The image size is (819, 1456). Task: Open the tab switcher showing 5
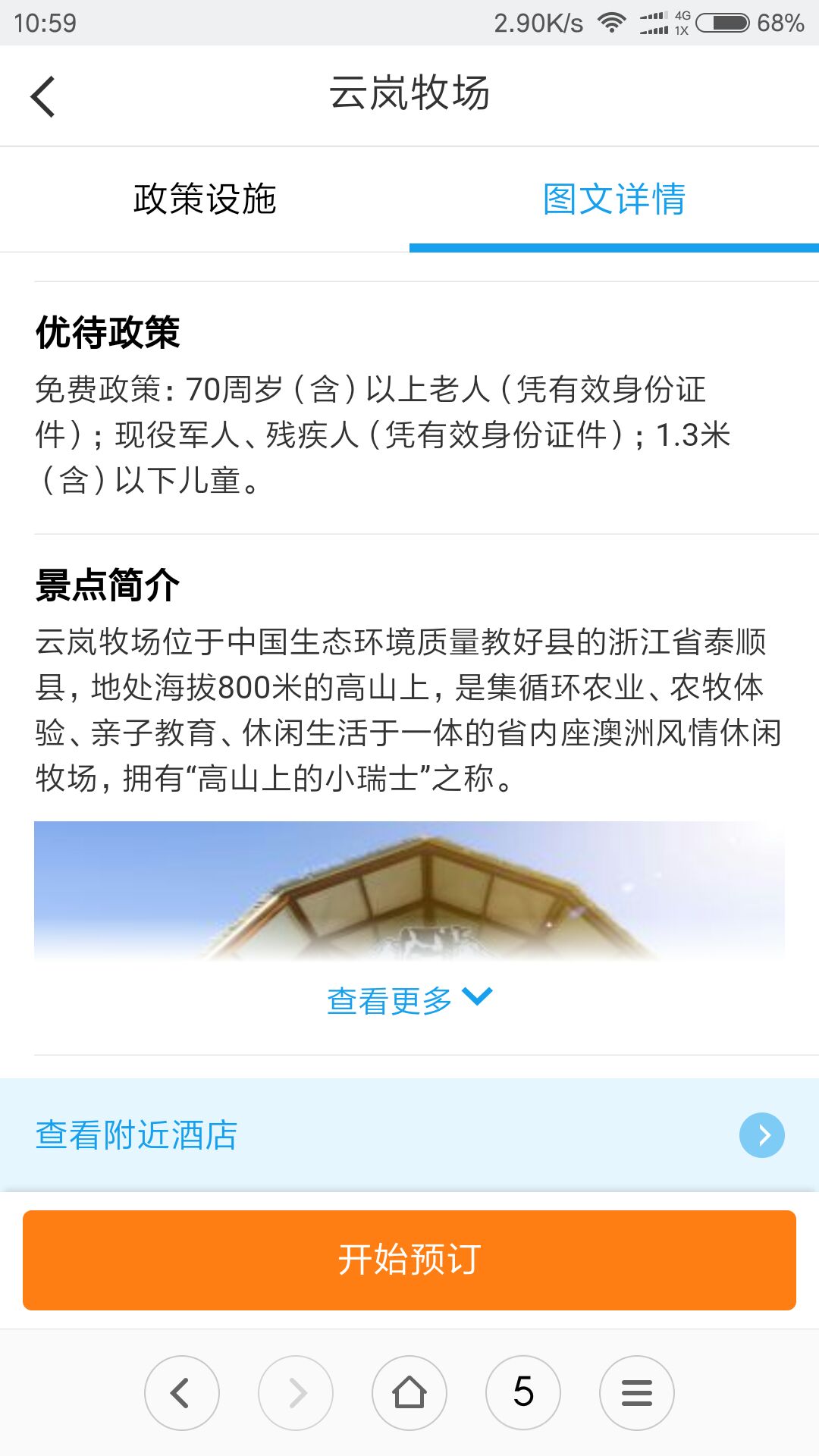(523, 1393)
